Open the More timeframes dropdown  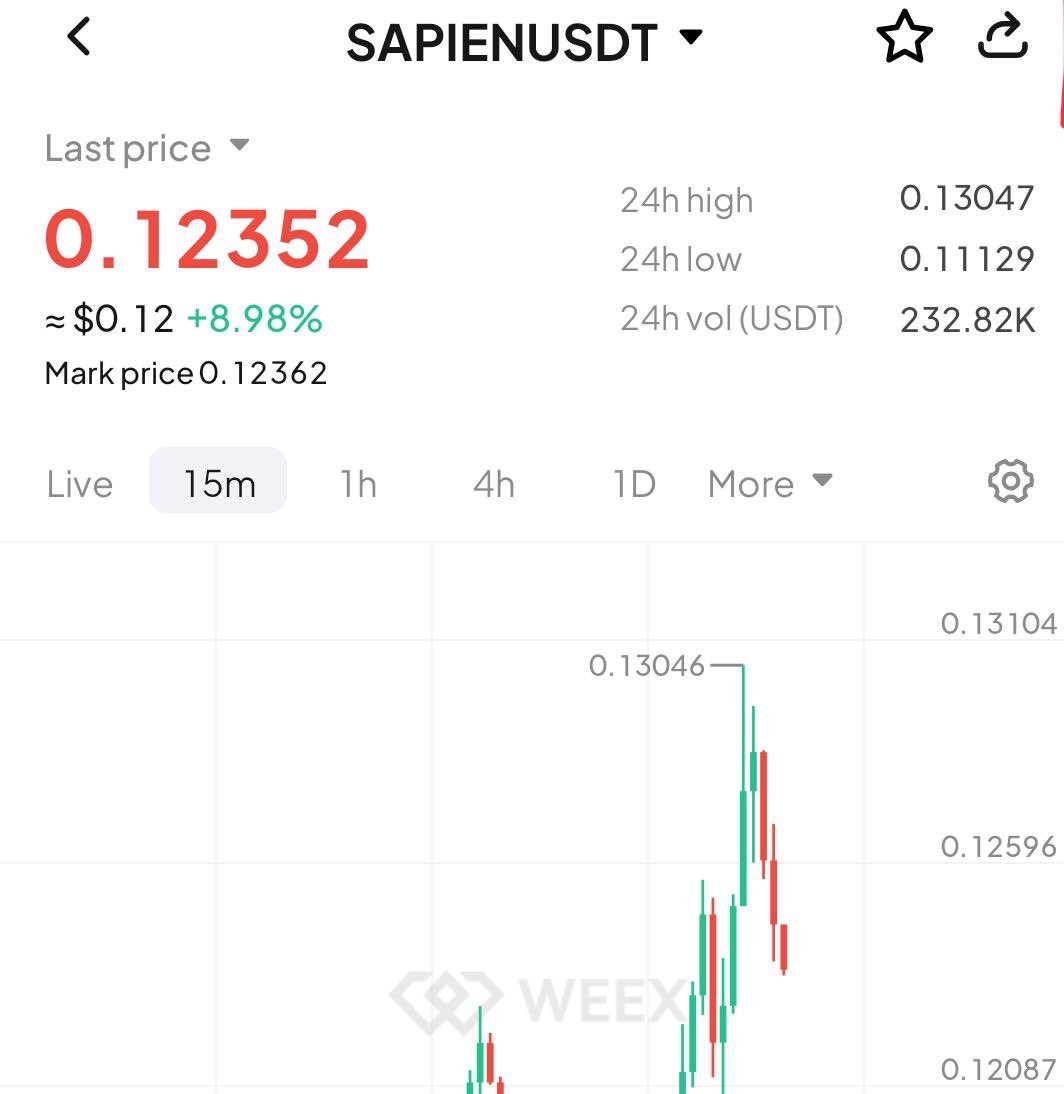770,484
